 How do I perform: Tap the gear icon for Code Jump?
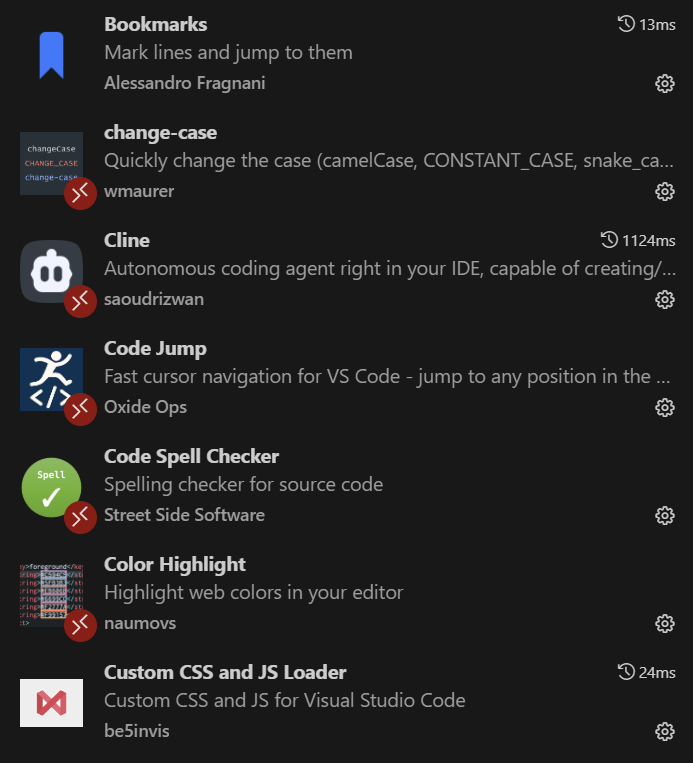664,407
